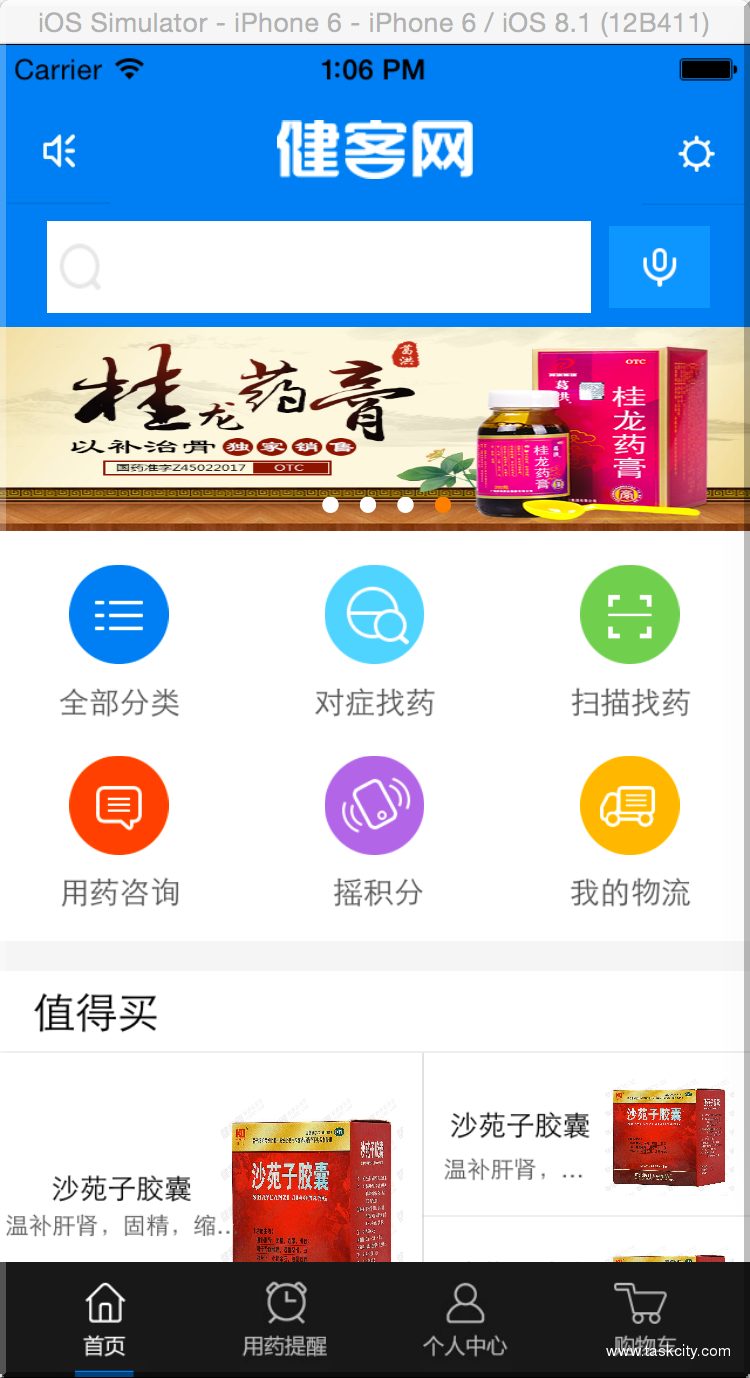Open 摇积分 shake for points
This screenshot has width=750, height=1378.
[x=374, y=830]
